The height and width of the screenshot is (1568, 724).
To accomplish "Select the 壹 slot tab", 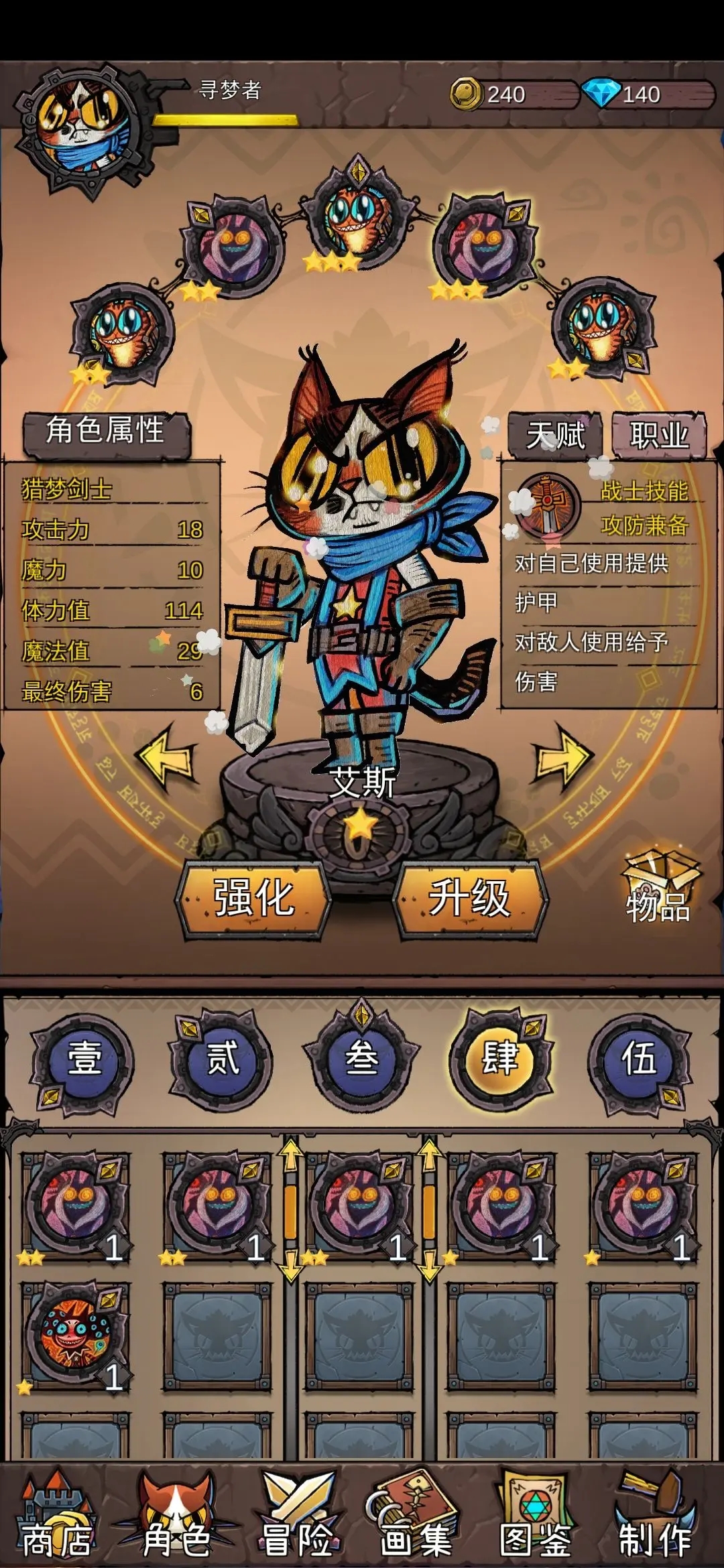I will 82,1061.
